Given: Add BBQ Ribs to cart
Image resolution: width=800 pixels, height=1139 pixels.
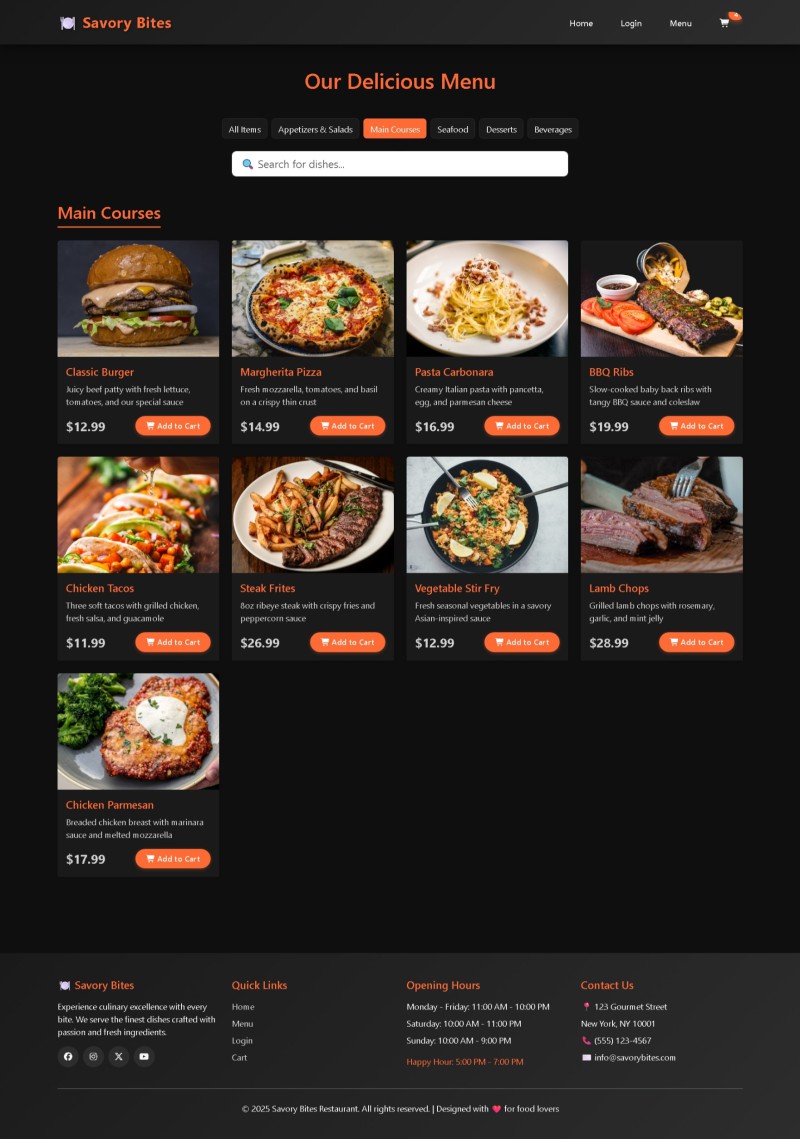Looking at the screenshot, I should click(x=696, y=426).
